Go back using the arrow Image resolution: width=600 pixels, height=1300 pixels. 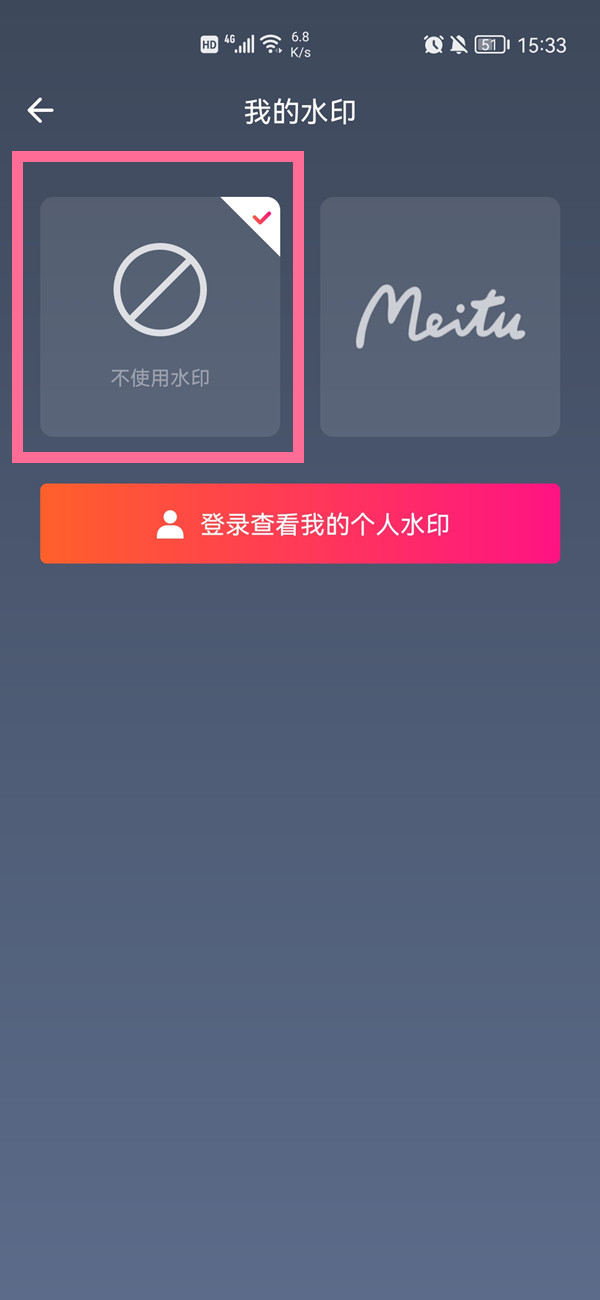[x=40, y=110]
